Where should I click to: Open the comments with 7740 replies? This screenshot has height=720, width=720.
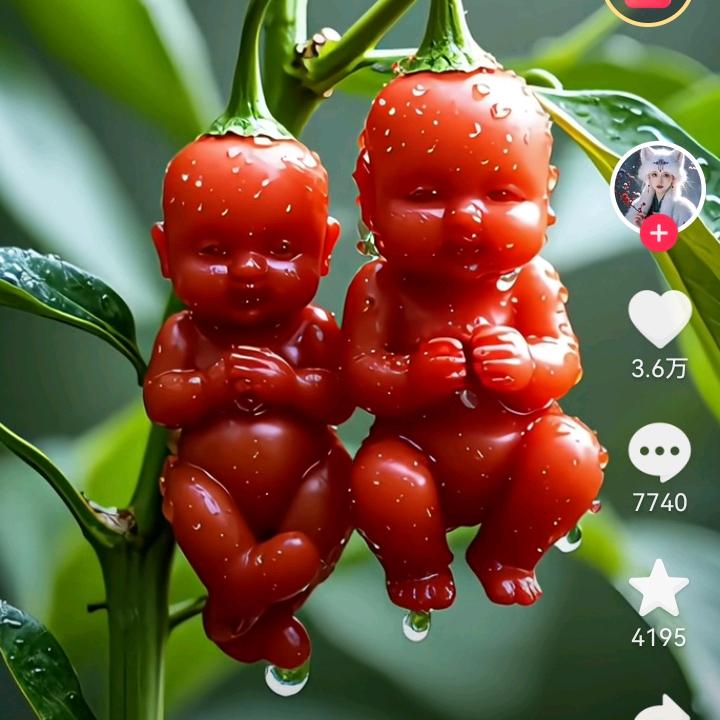tap(659, 453)
